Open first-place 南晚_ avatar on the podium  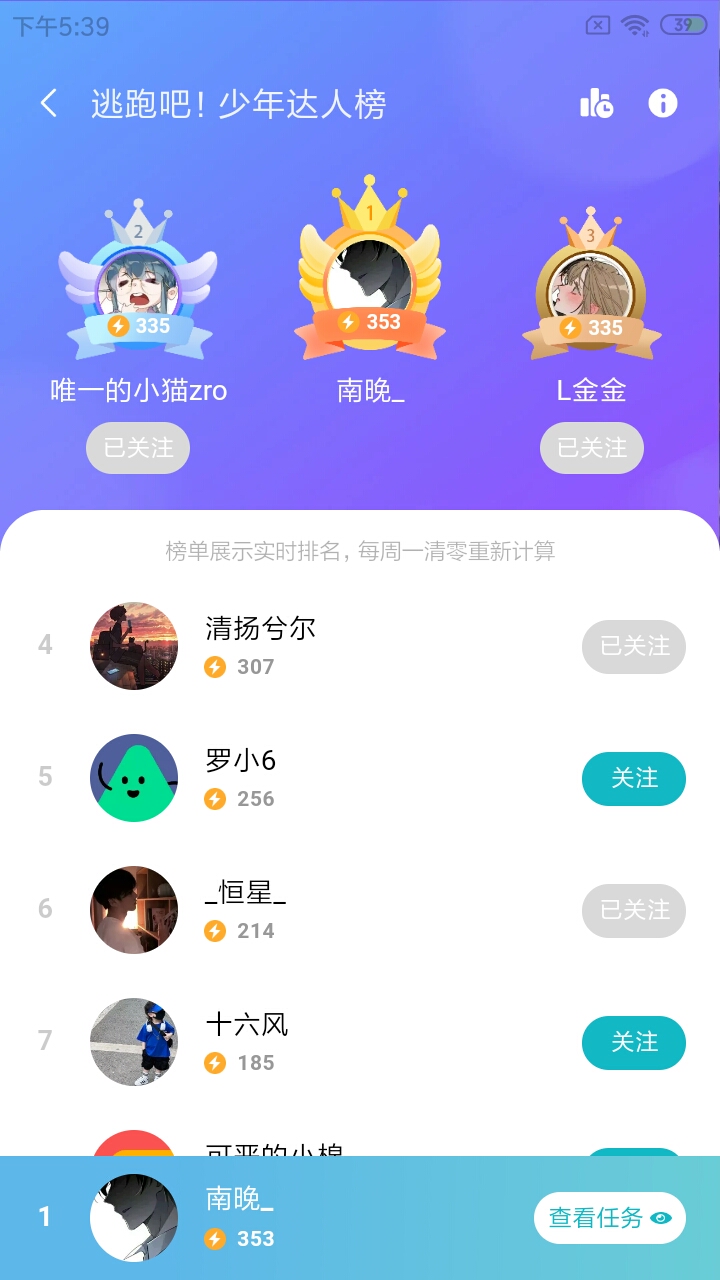369,275
